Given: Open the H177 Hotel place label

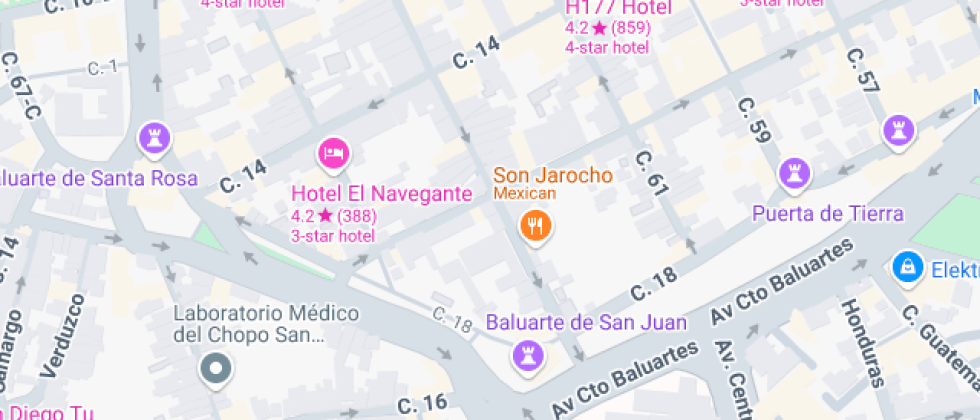Looking at the screenshot, I should [x=617, y=10].
